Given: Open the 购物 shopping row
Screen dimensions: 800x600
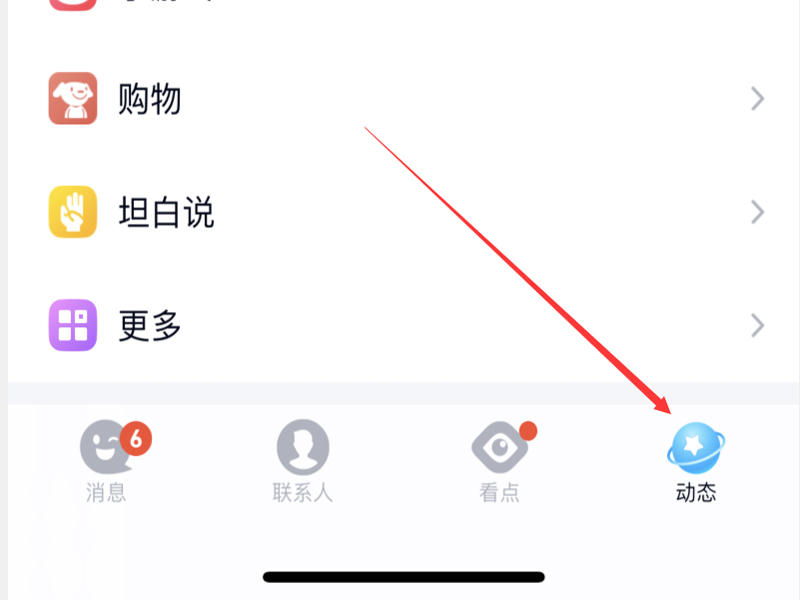Looking at the screenshot, I should (400, 99).
